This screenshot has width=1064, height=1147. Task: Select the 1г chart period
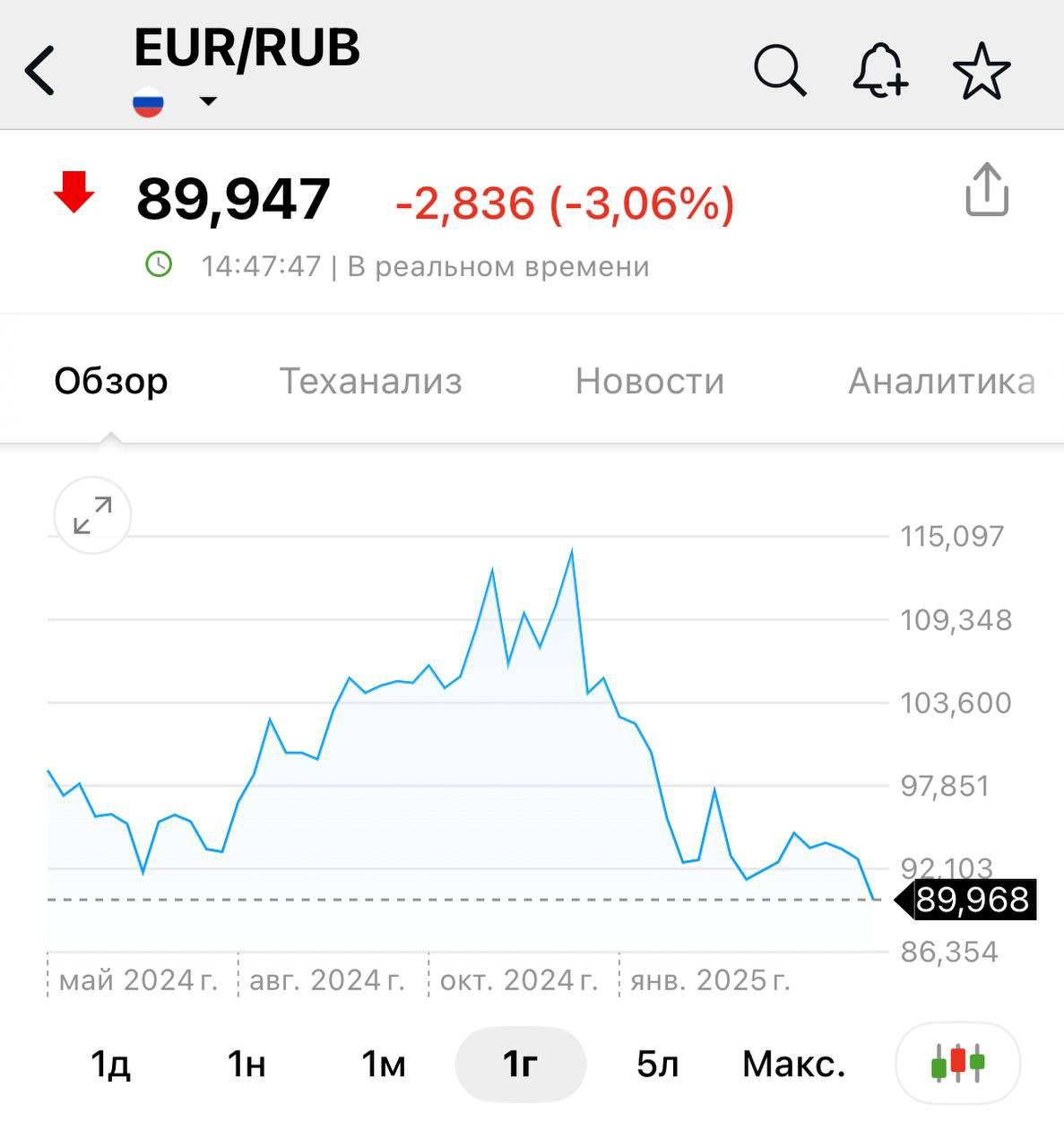point(521,1065)
